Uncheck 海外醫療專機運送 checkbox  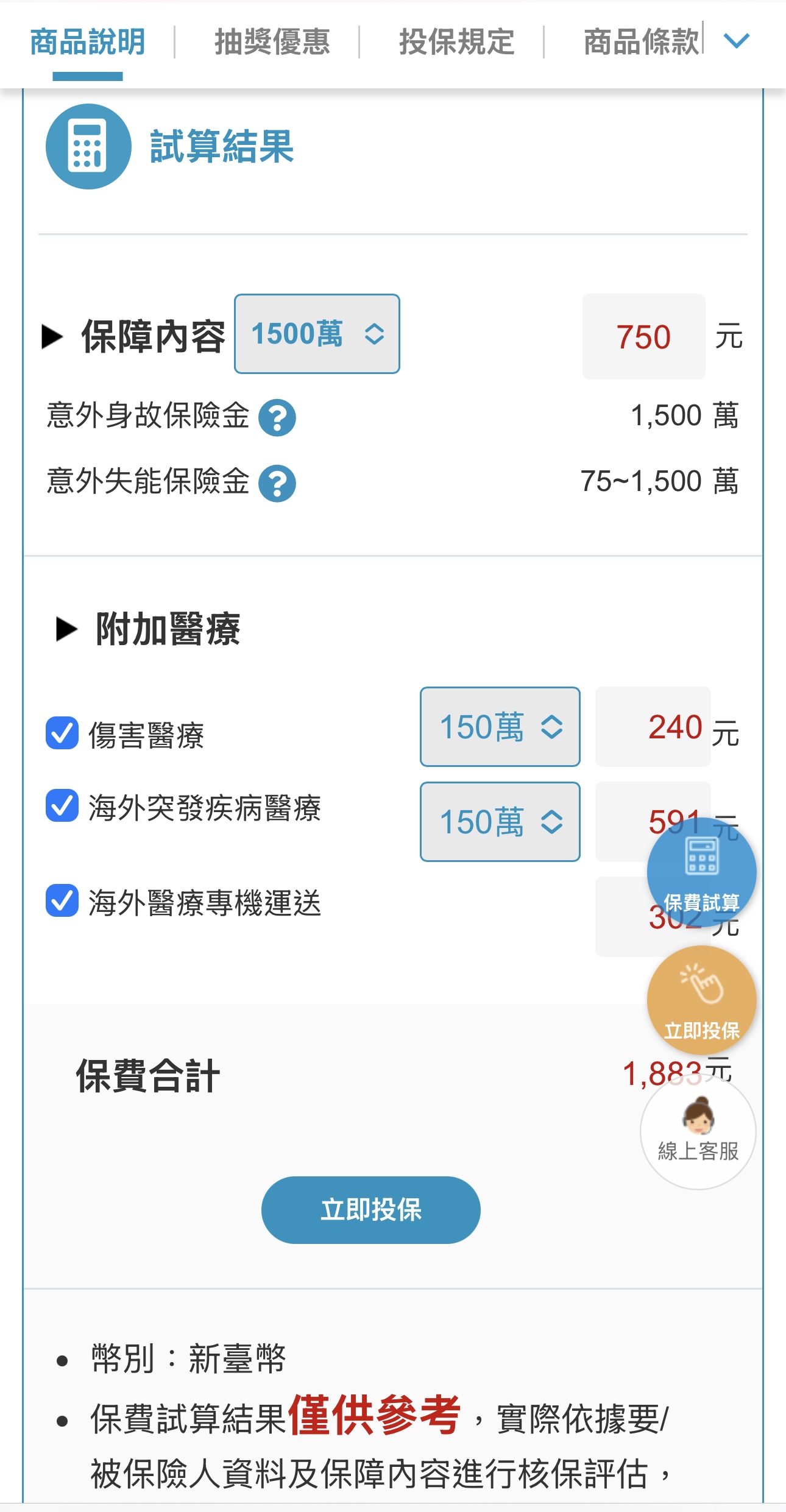point(62,900)
